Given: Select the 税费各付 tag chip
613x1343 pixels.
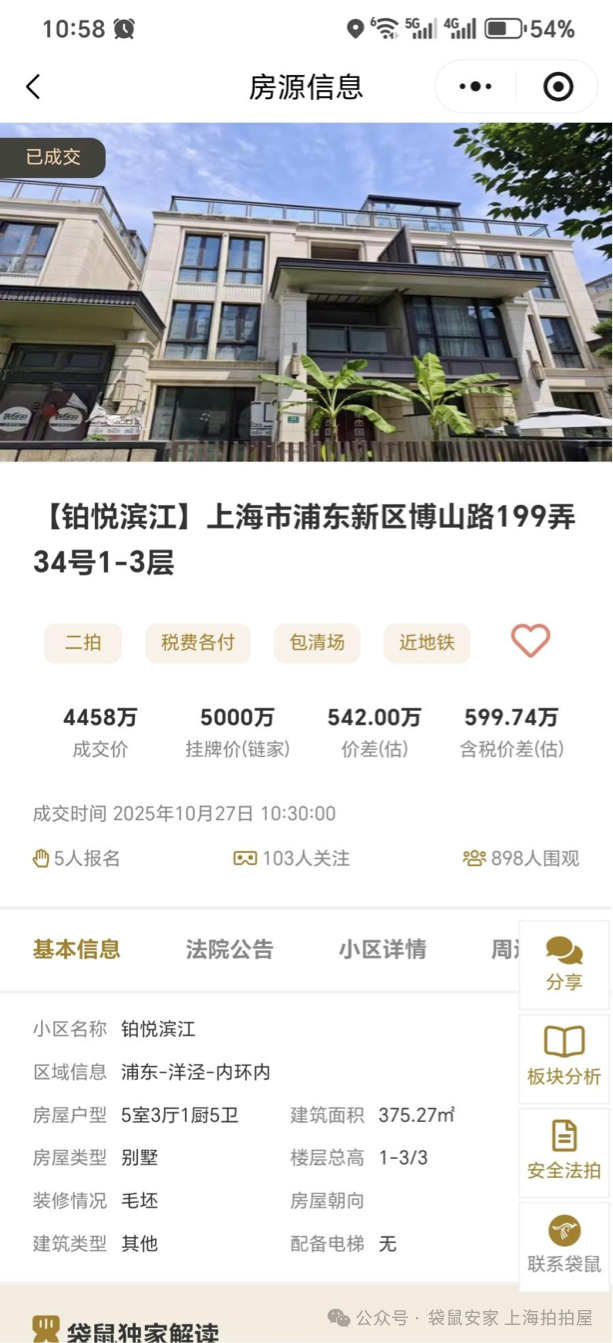Looking at the screenshot, I should 198,643.
